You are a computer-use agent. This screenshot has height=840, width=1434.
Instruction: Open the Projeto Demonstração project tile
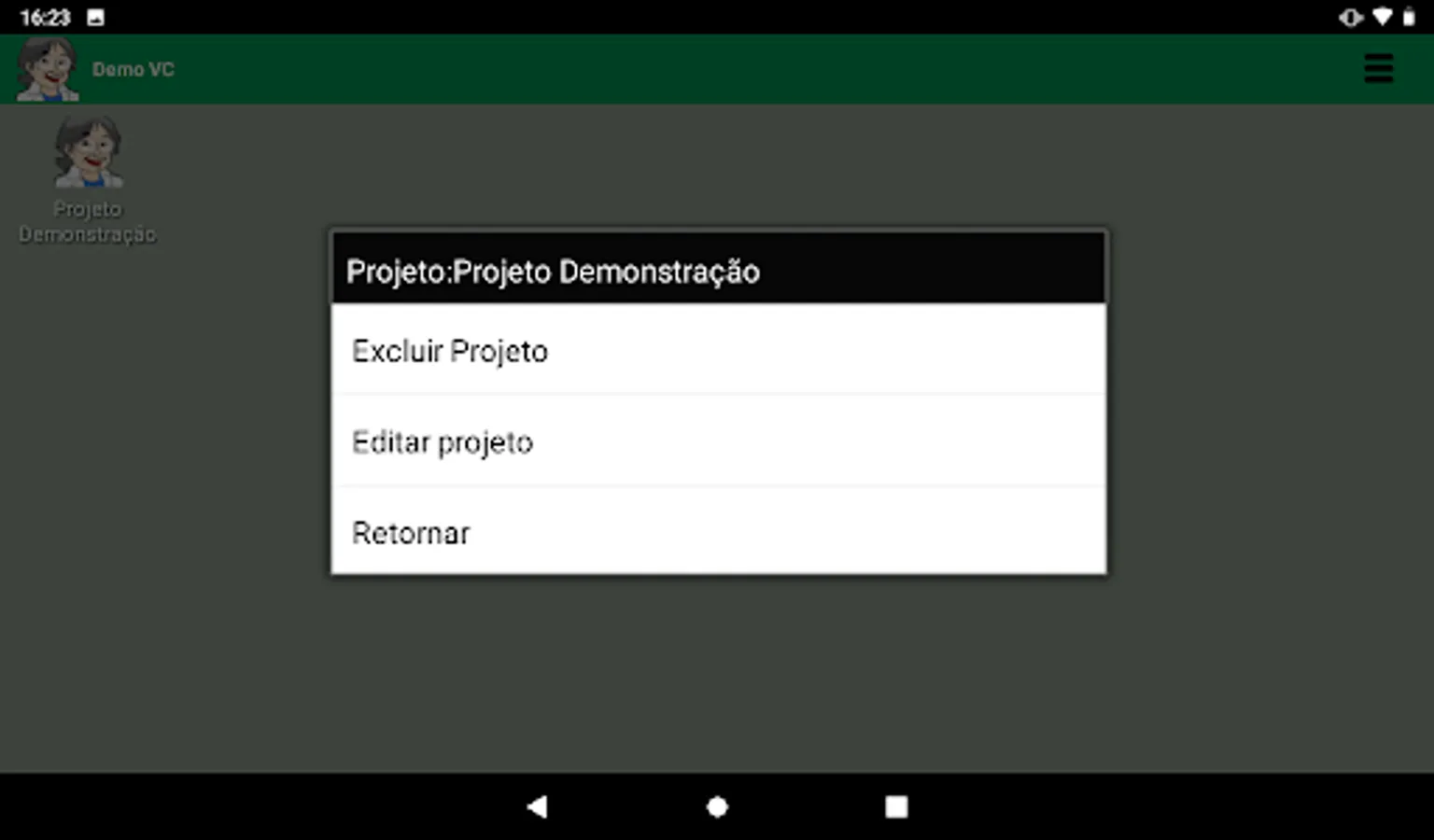coord(88,181)
